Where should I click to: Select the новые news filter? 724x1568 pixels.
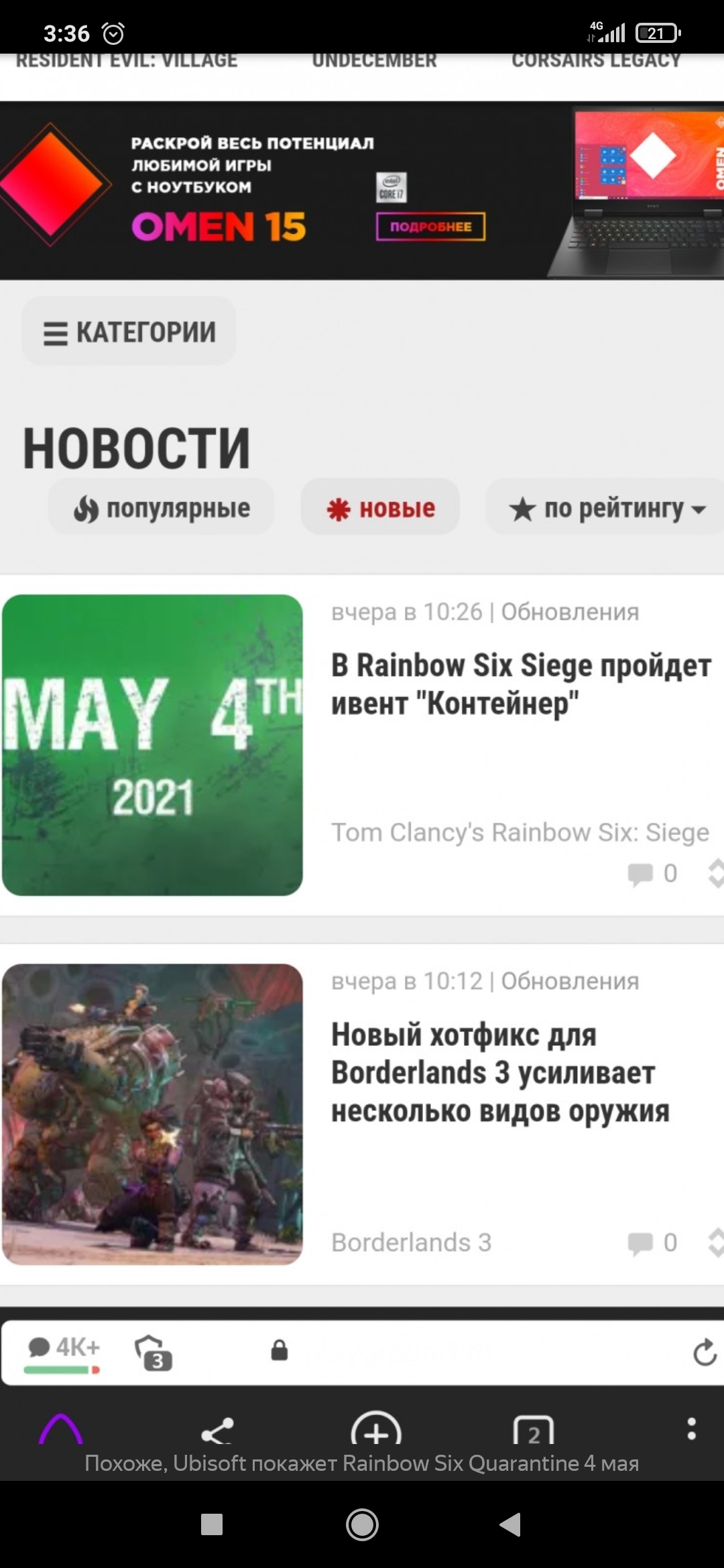pos(380,509)
